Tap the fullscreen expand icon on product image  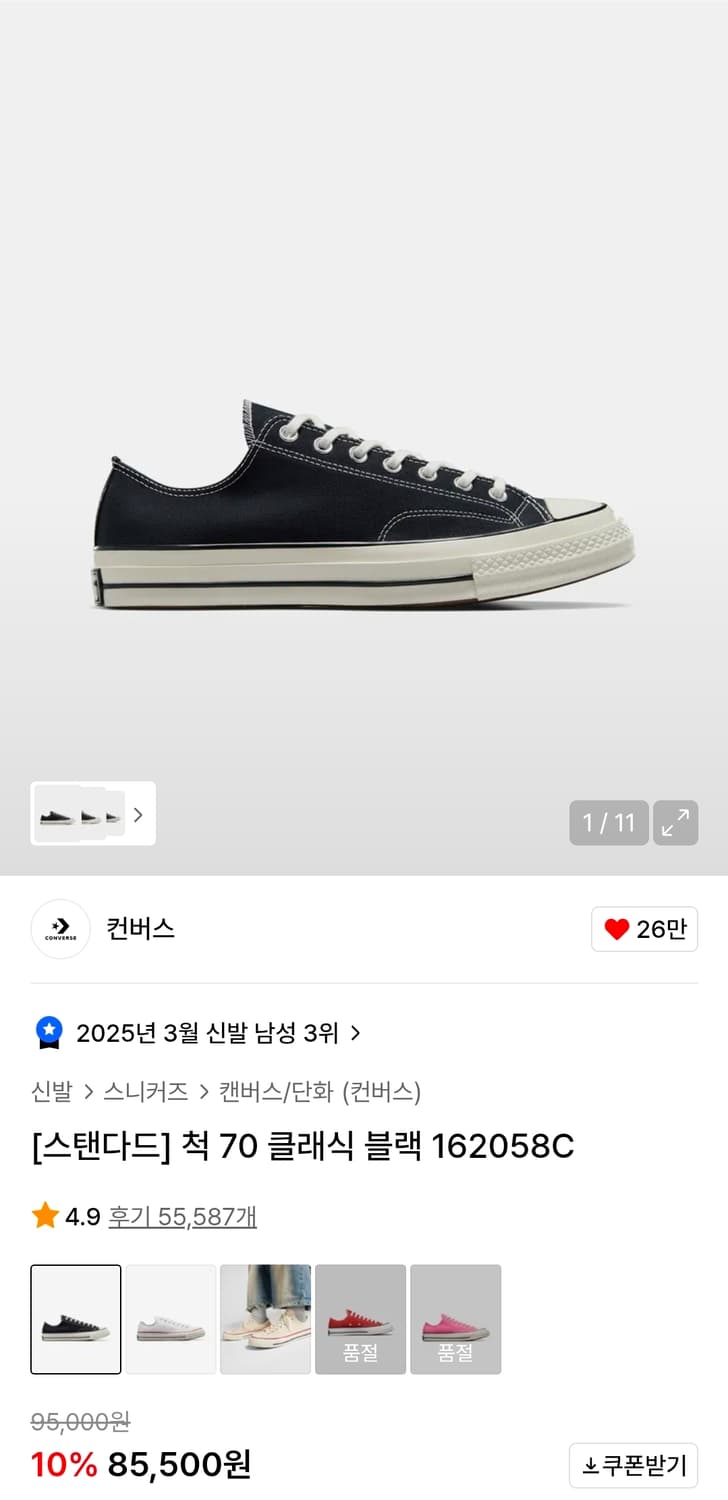coord(676,823)
